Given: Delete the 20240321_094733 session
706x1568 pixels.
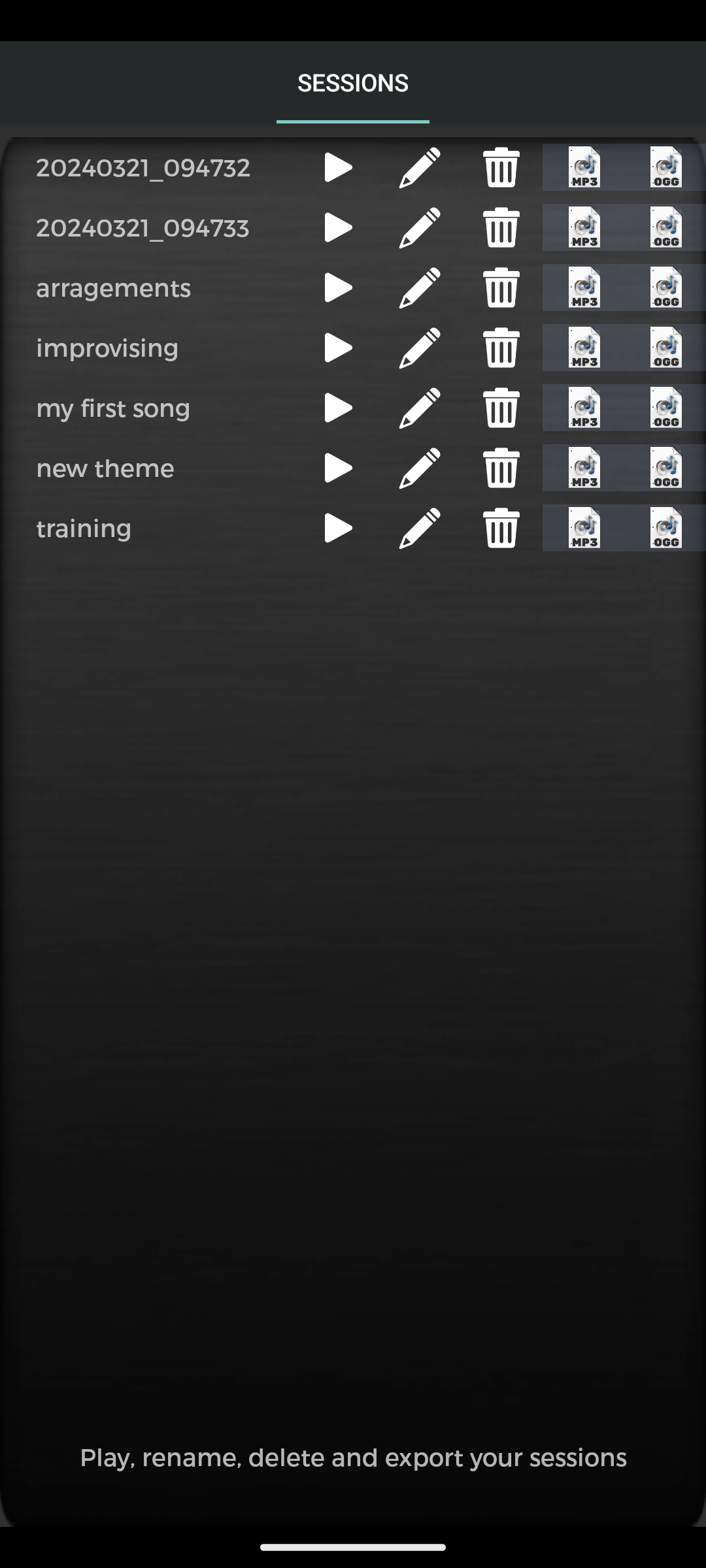Looking at the screenshot, I should pyautogui.click(x=501, y=228).
